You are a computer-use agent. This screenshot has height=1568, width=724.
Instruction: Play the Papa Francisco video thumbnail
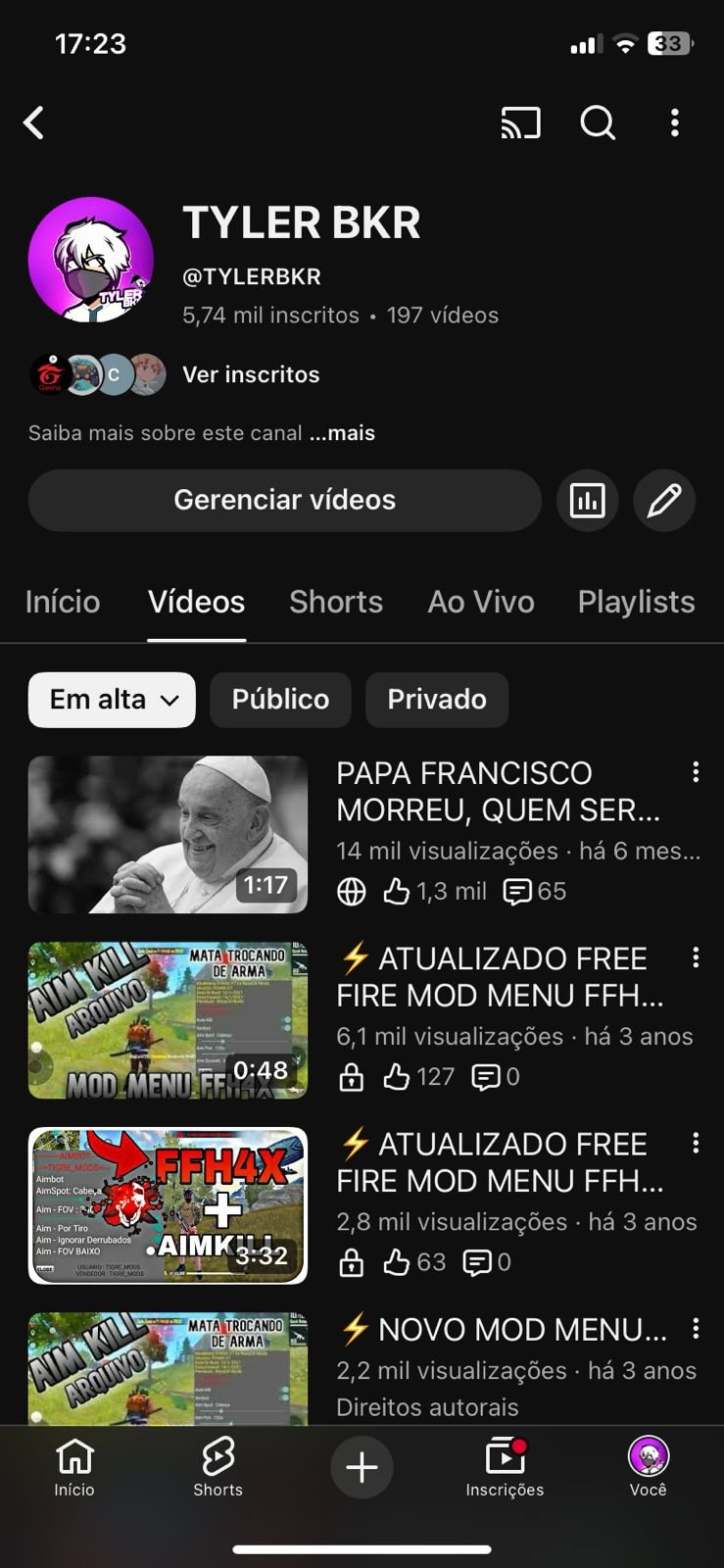[168, 834]
